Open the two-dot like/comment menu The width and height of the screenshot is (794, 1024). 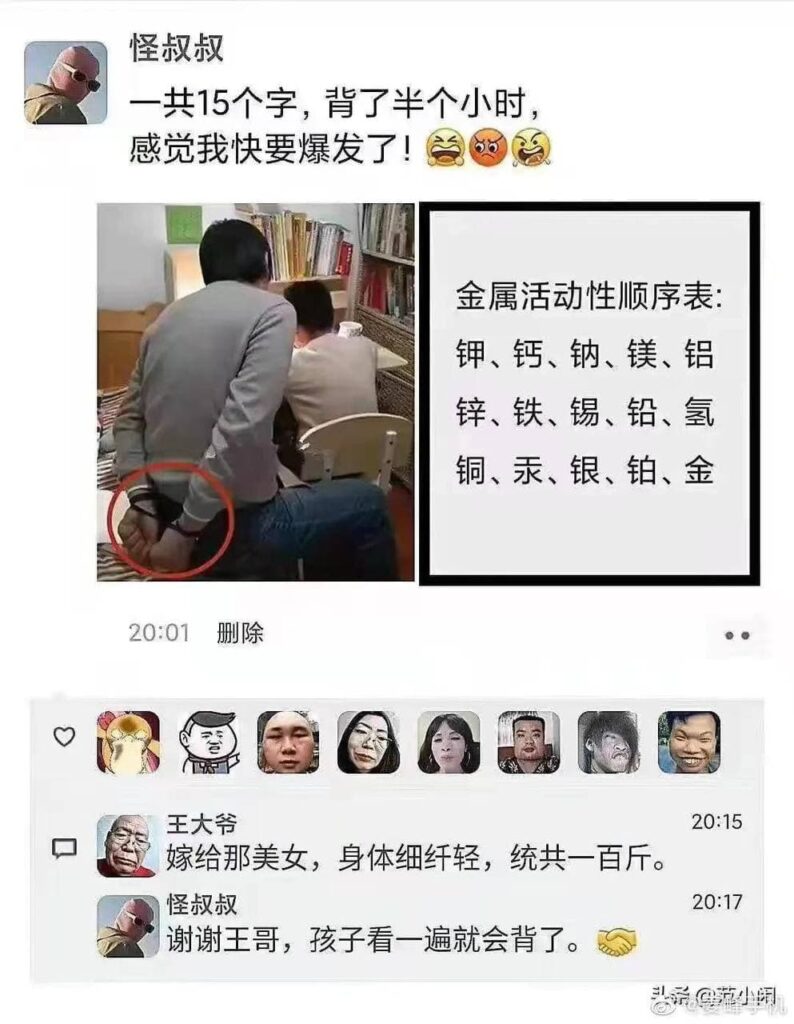pyautogui.click(x=736, y=635)
